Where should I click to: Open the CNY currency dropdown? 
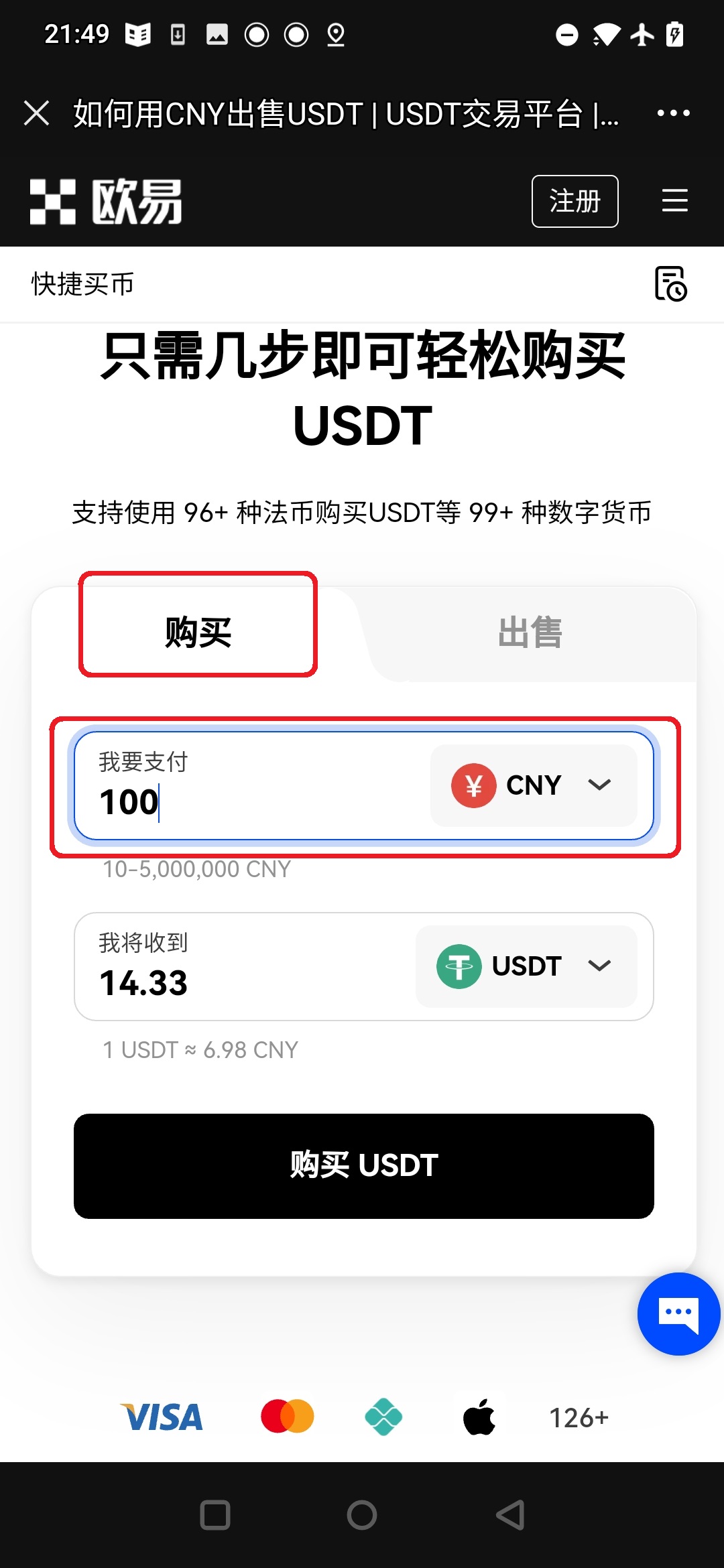[x=600, y=785]
